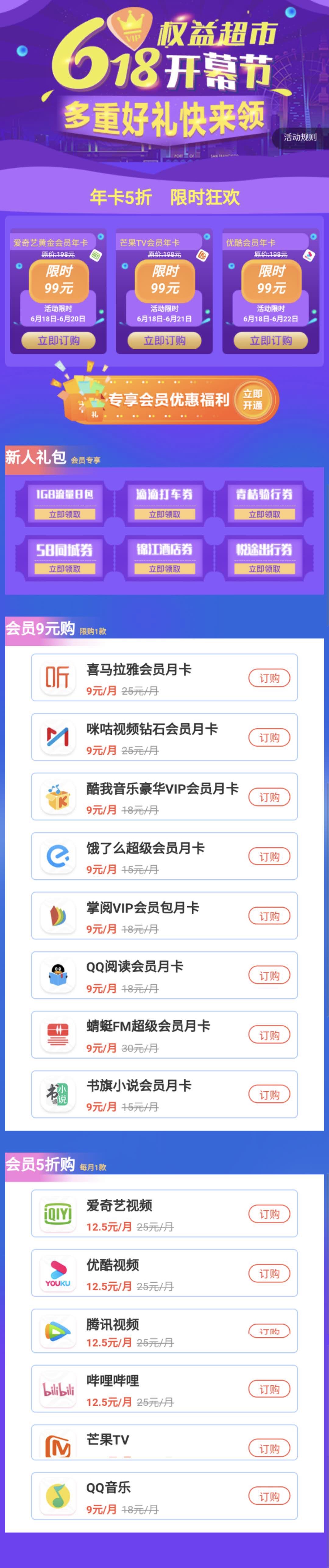Screen dimensions: 329x1568
Task: Order the 蜻蜓FM超级会员月卡
Action: [x=269, y=1035]
